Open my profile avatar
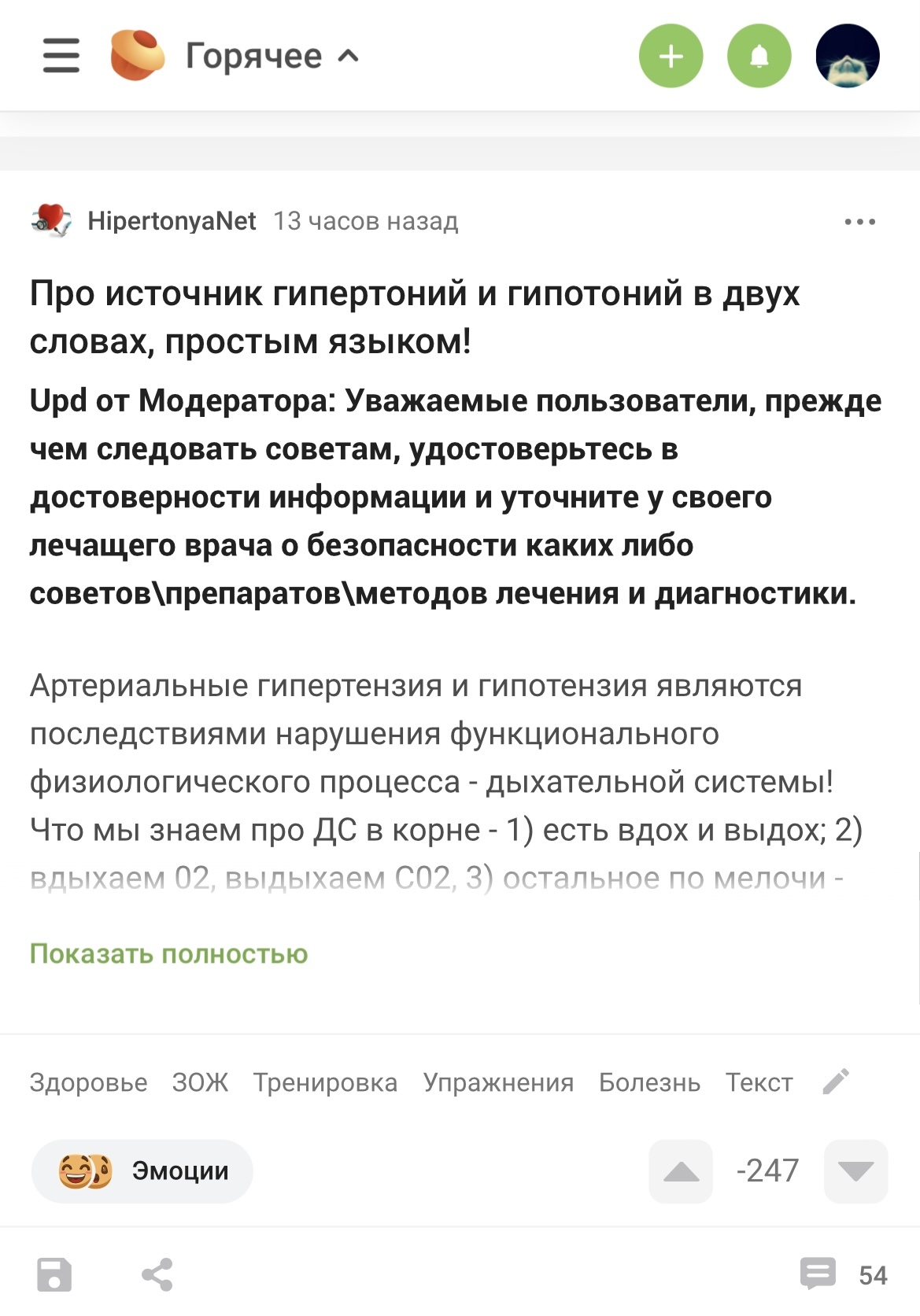This screenshot has width=920, height=1316. (x=848, y=56)
